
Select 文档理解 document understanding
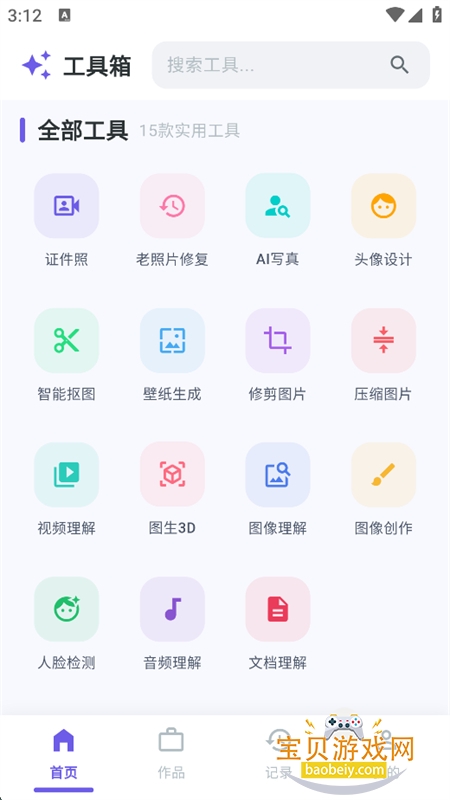pos(278,624)
